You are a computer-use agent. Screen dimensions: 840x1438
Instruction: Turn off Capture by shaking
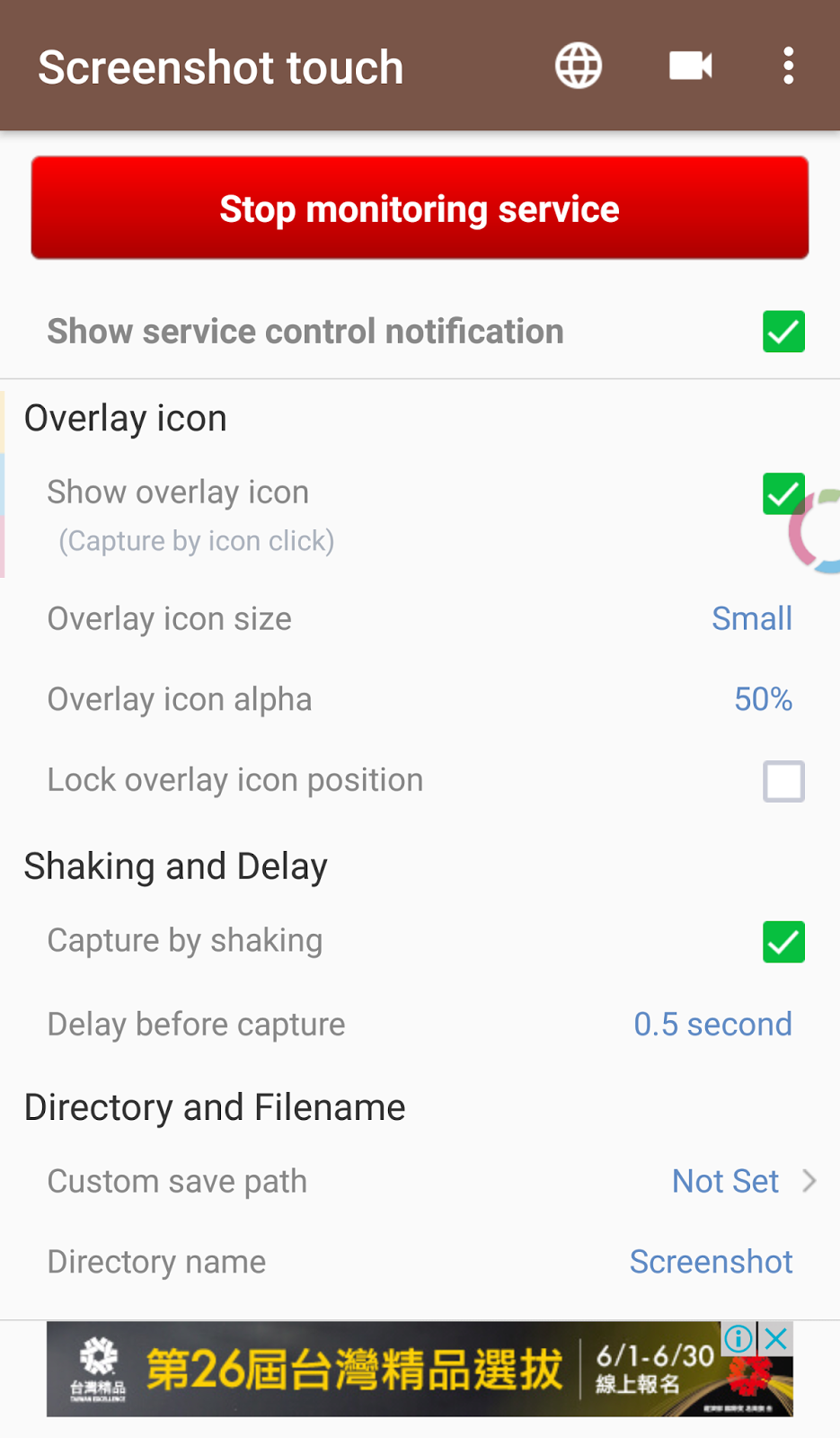point(783,941)
